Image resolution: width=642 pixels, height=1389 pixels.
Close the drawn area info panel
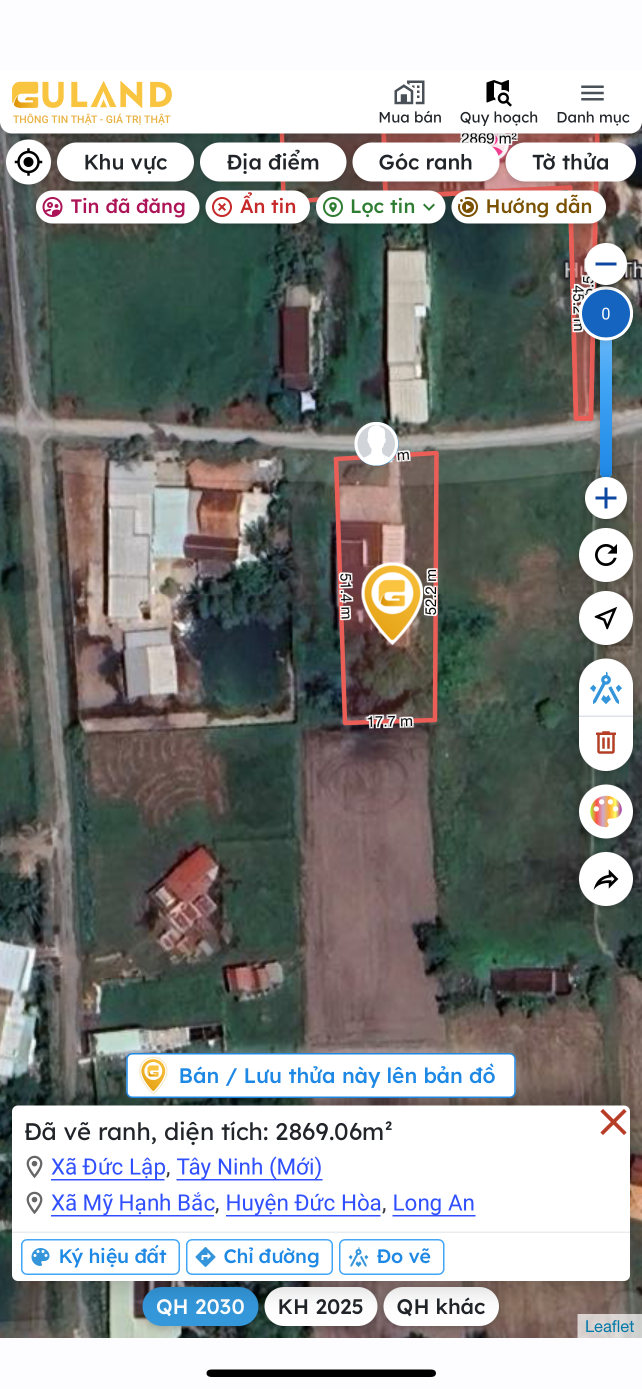(x=613, y=1122)
